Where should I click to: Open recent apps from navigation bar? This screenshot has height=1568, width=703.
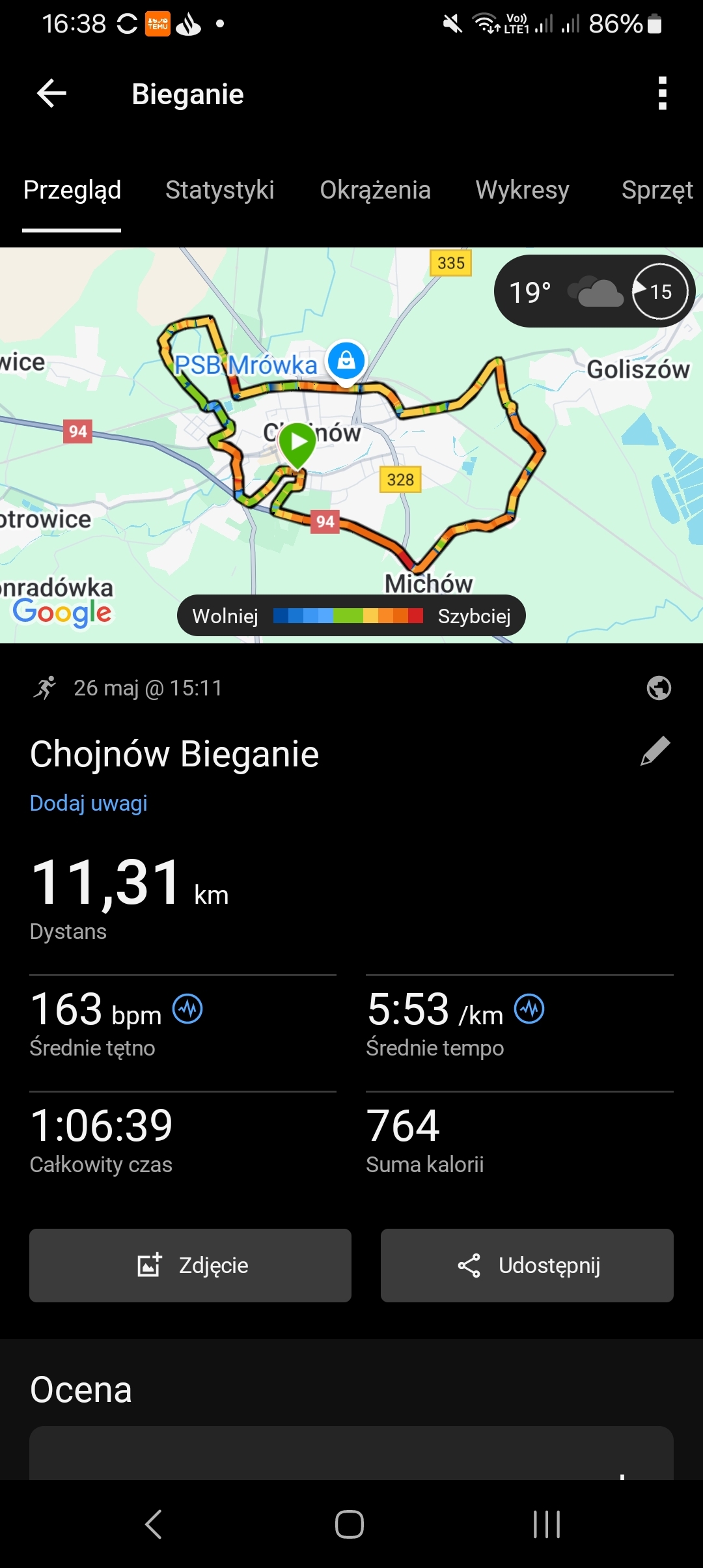[546, 1524]
